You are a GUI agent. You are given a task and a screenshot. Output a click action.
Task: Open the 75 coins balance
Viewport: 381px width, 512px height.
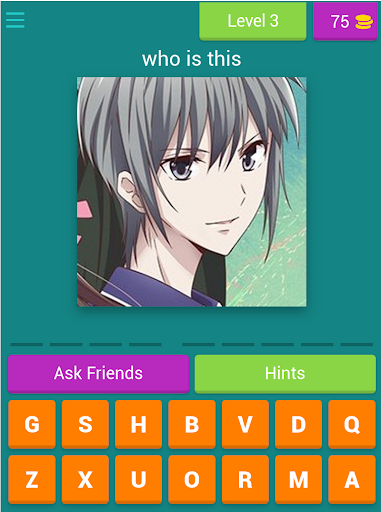click(x=345, y=21)
